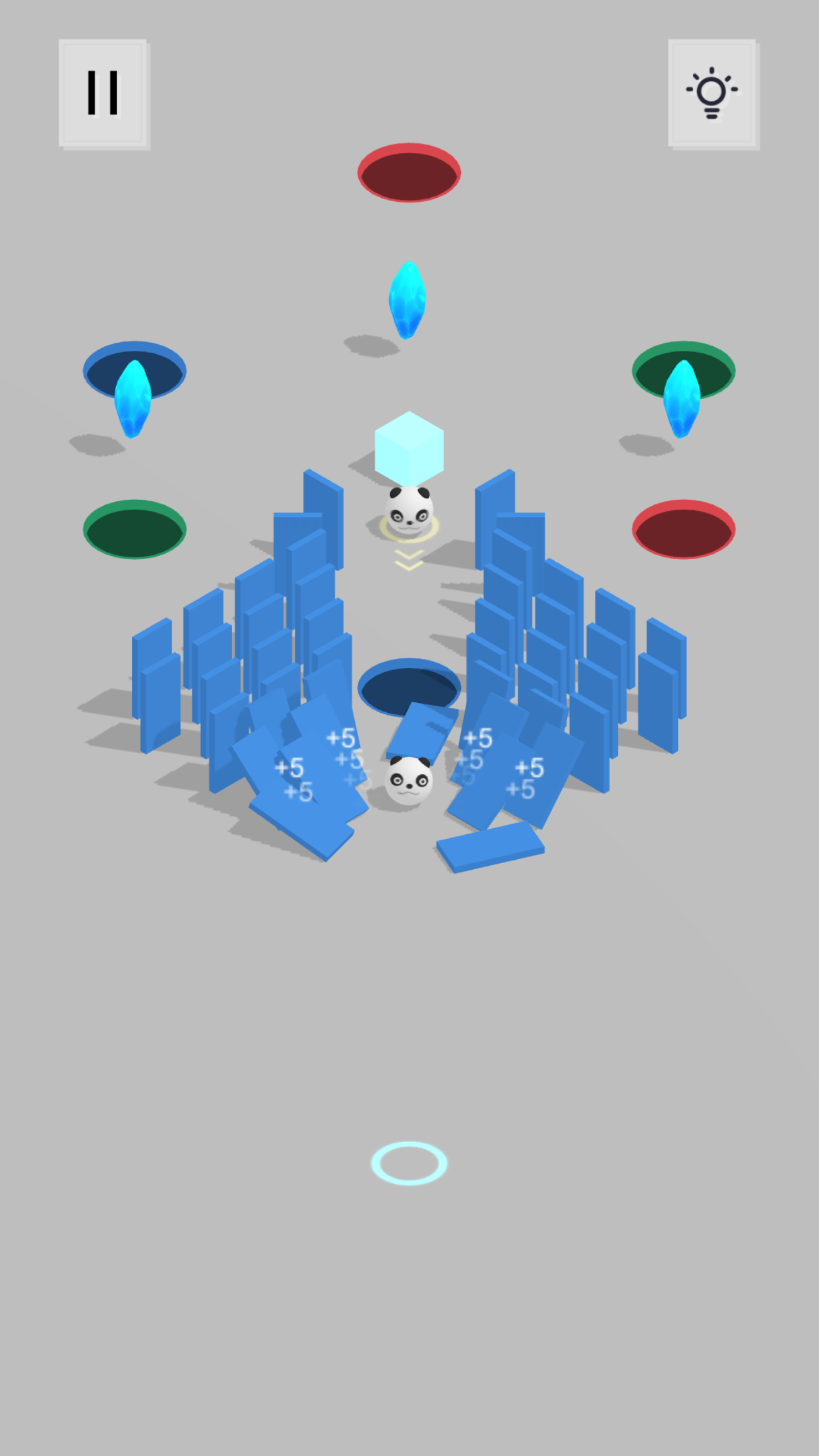Tap the green hole on the left side
Viewport: 819px width, 1456px height.
[135, 529]
